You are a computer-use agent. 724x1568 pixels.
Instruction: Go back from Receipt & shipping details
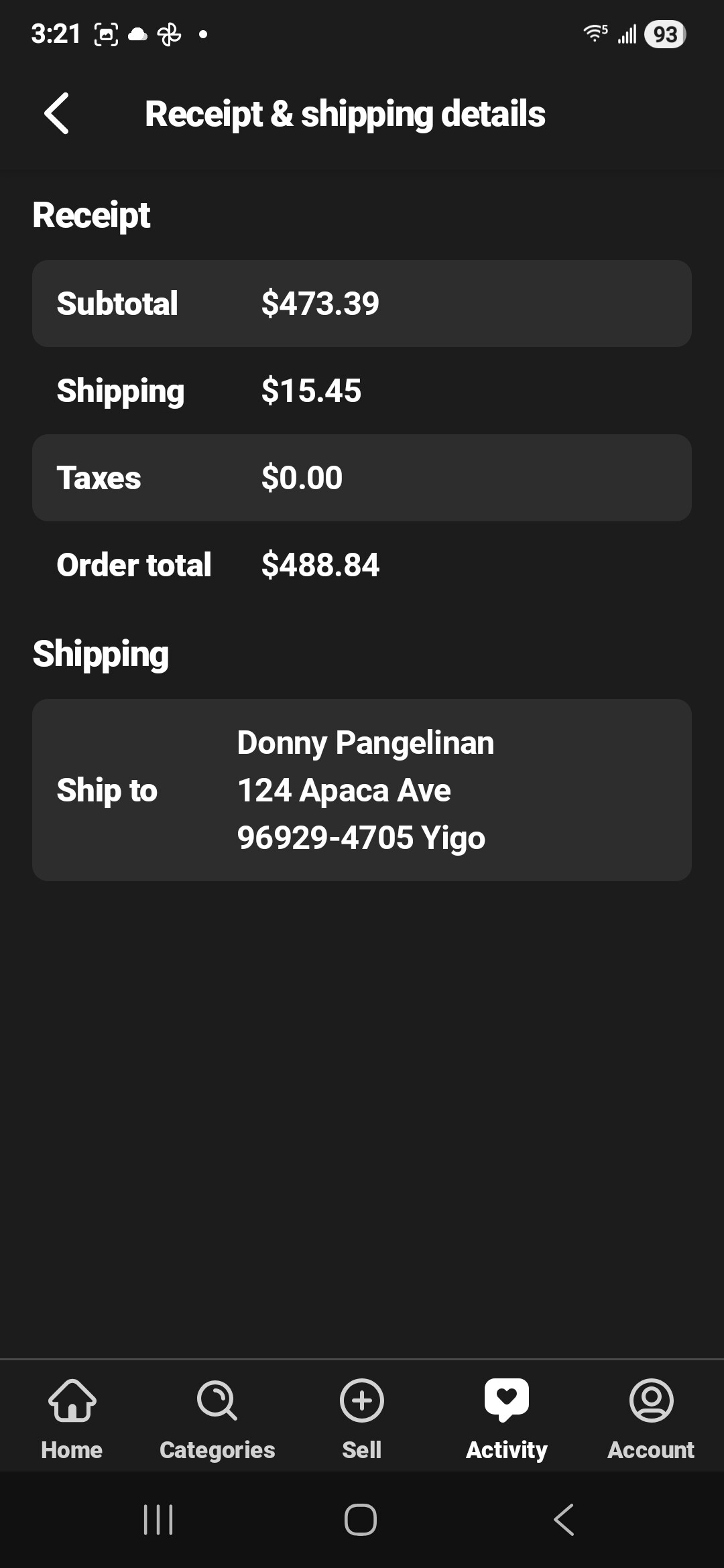[x=57, y=113]
